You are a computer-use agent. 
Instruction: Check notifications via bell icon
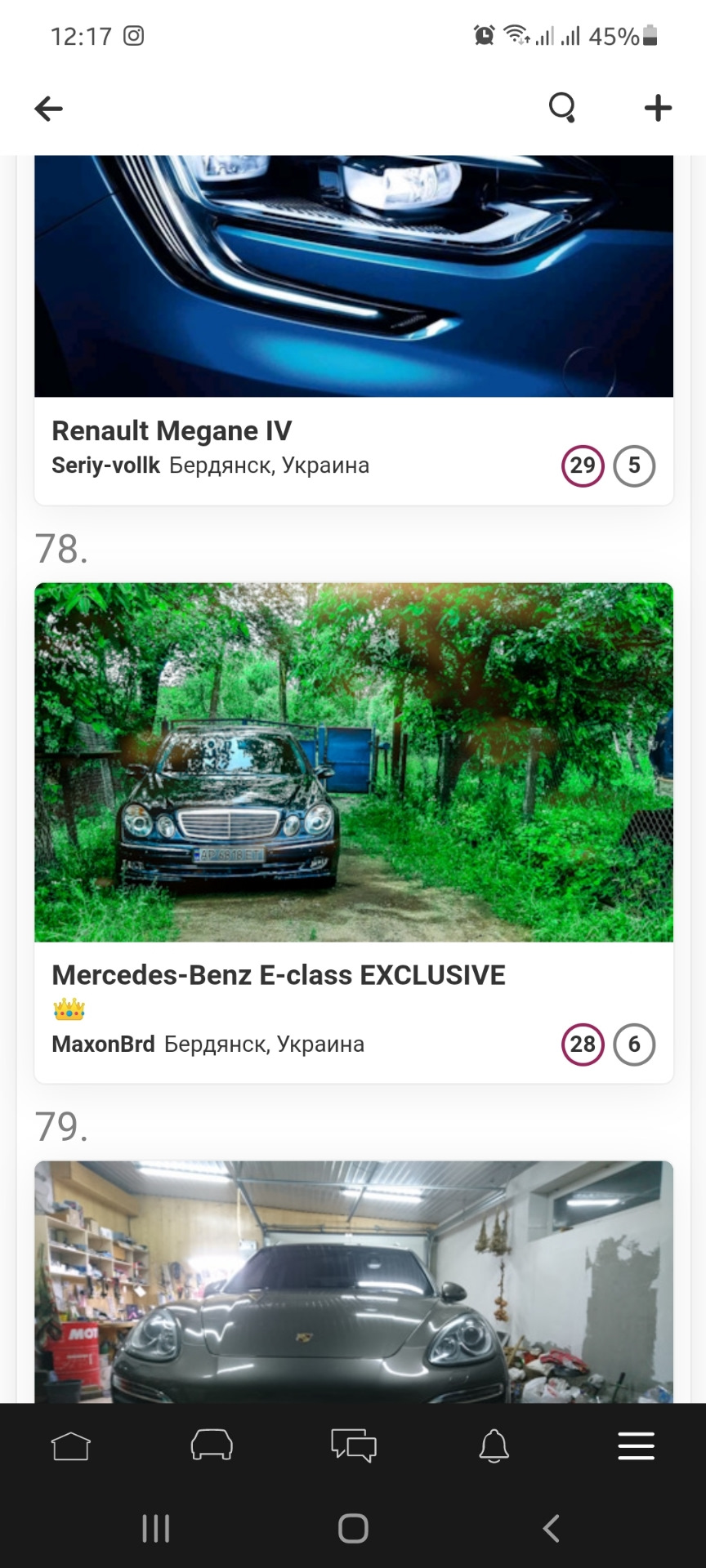click(494, 1446)
